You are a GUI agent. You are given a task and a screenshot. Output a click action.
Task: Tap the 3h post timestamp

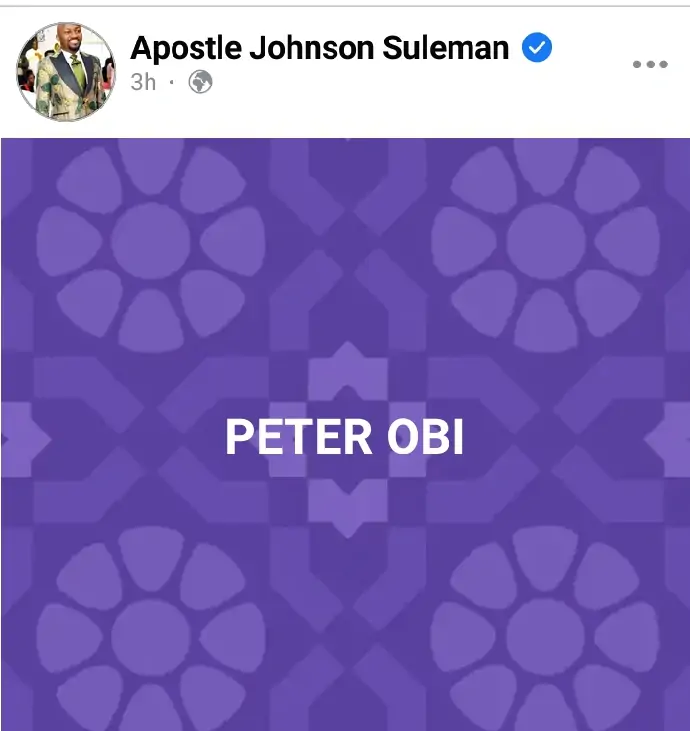click(143, 83)
